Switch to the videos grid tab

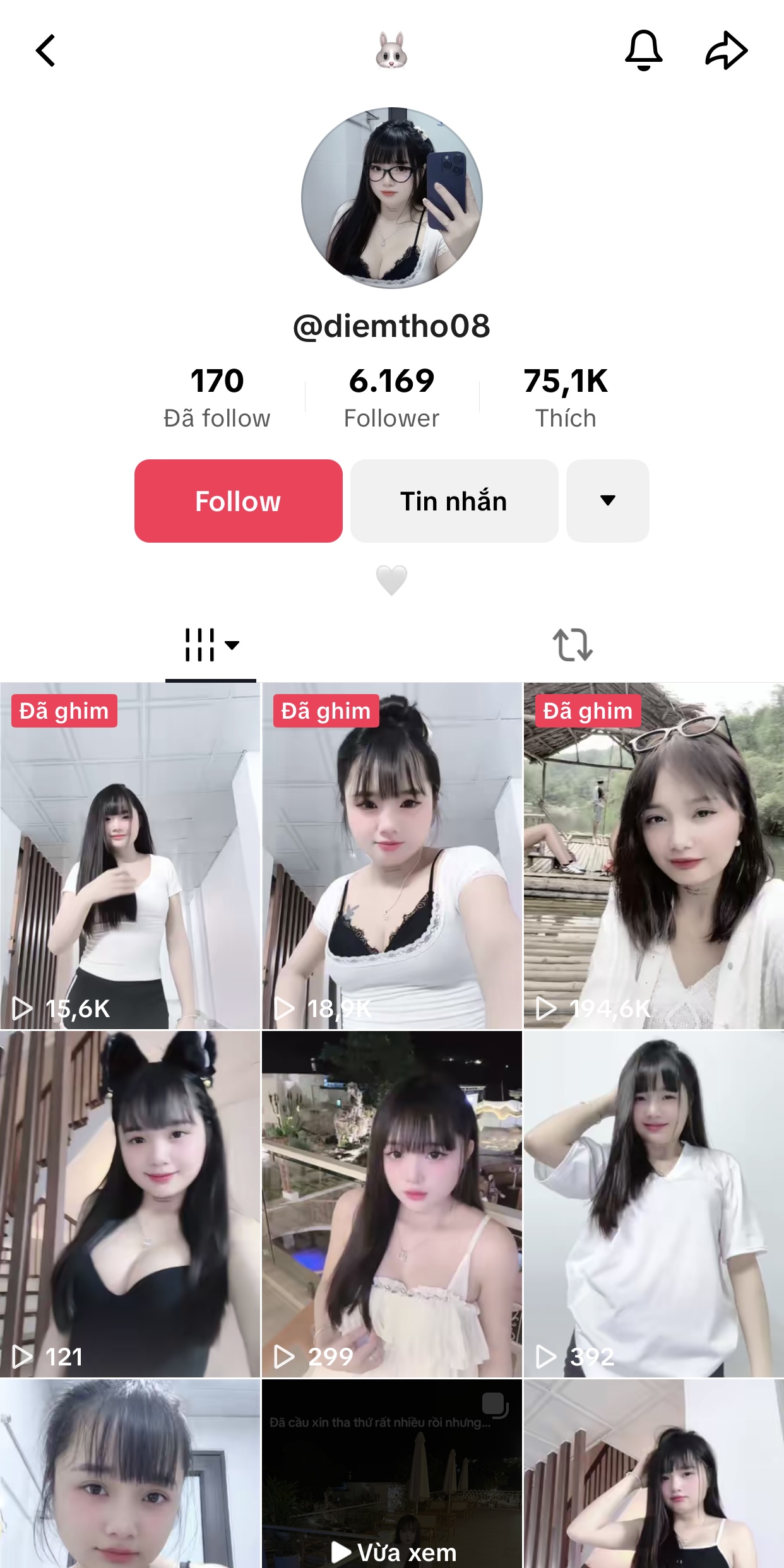click(210, 645)
